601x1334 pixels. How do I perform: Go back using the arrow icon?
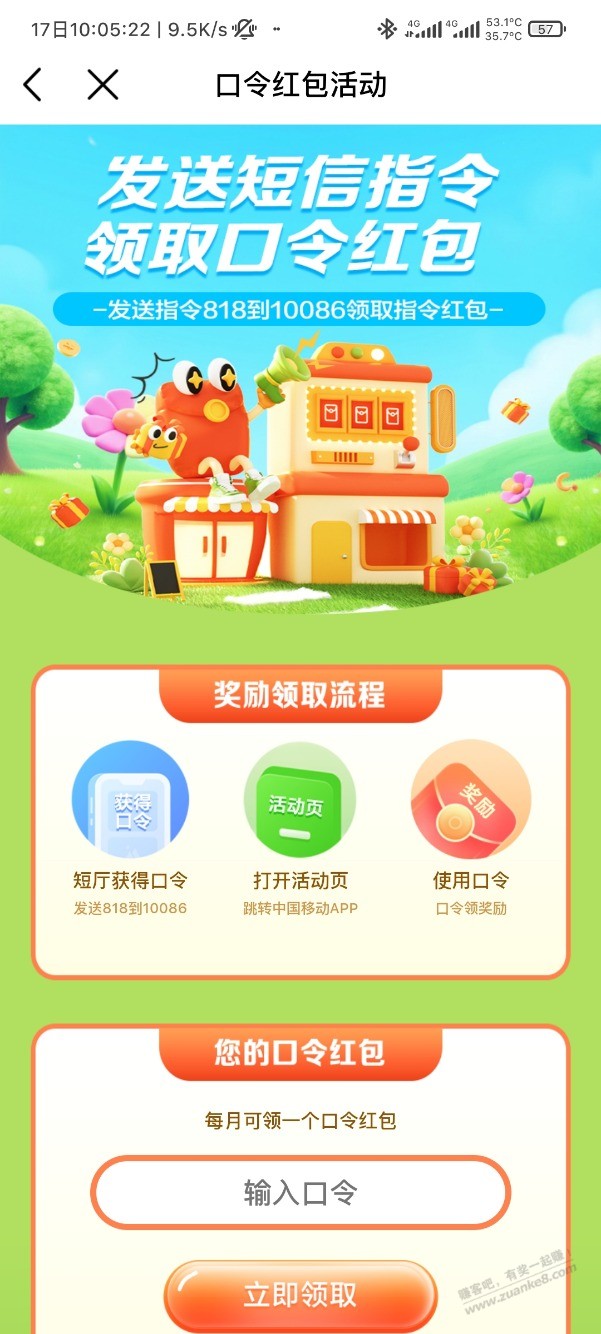click(x=33, y=85)
